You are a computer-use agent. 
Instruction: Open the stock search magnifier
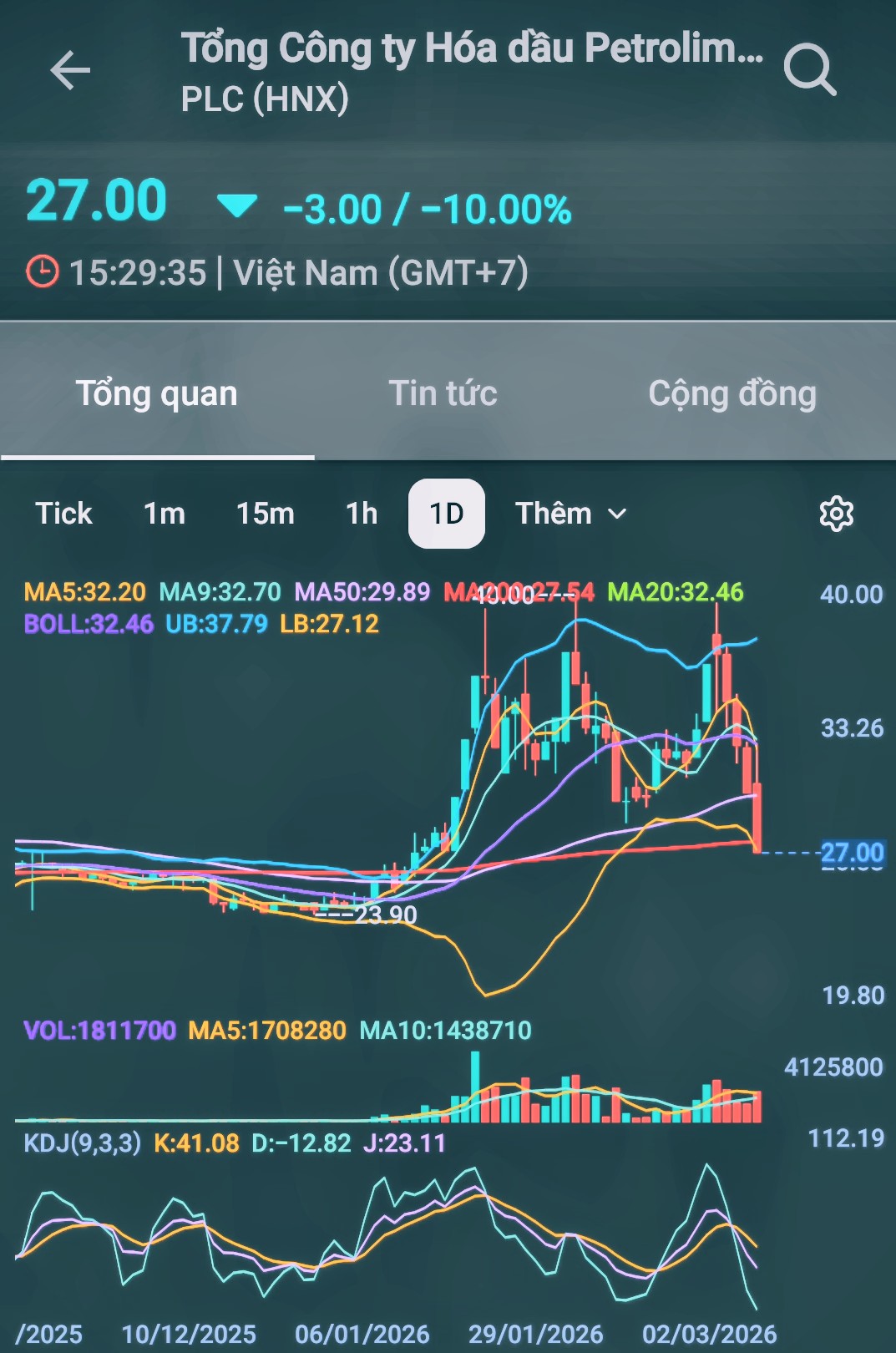click(809, 70)
